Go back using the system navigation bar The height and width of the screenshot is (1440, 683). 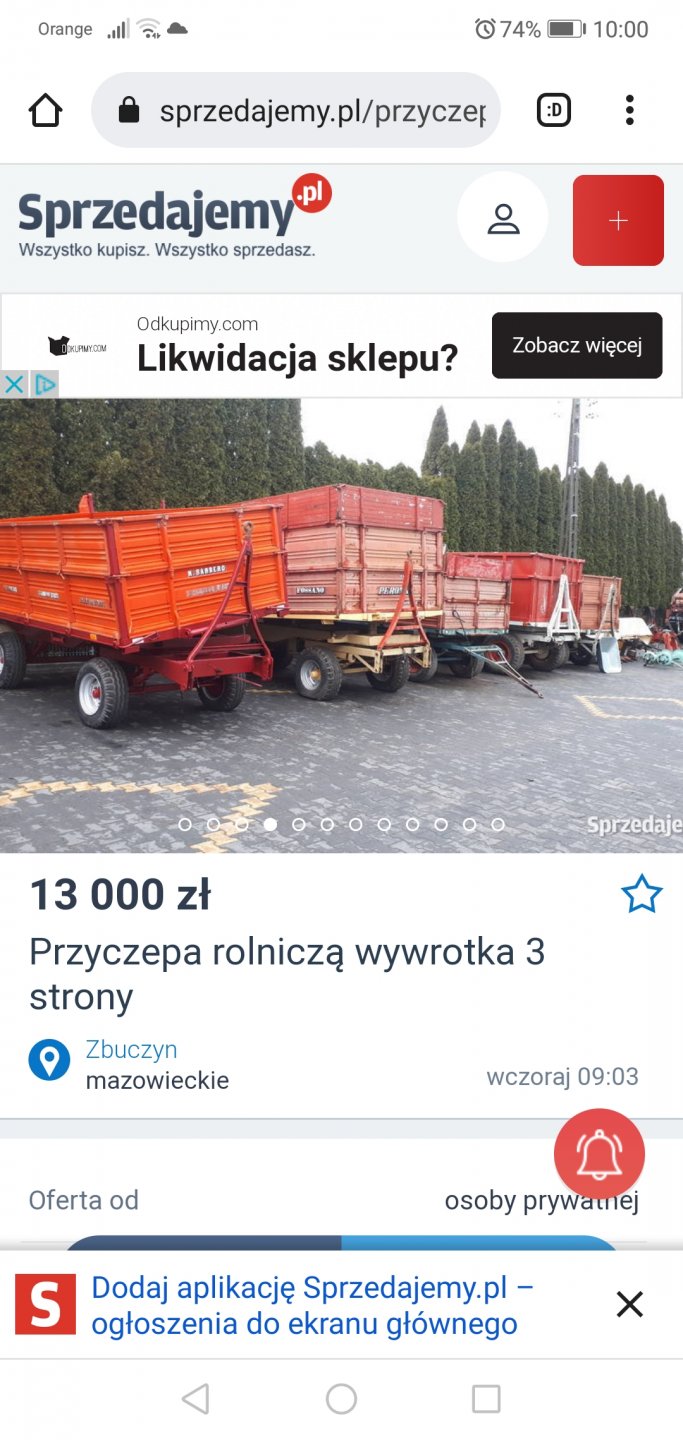(x=196, y=1399)
